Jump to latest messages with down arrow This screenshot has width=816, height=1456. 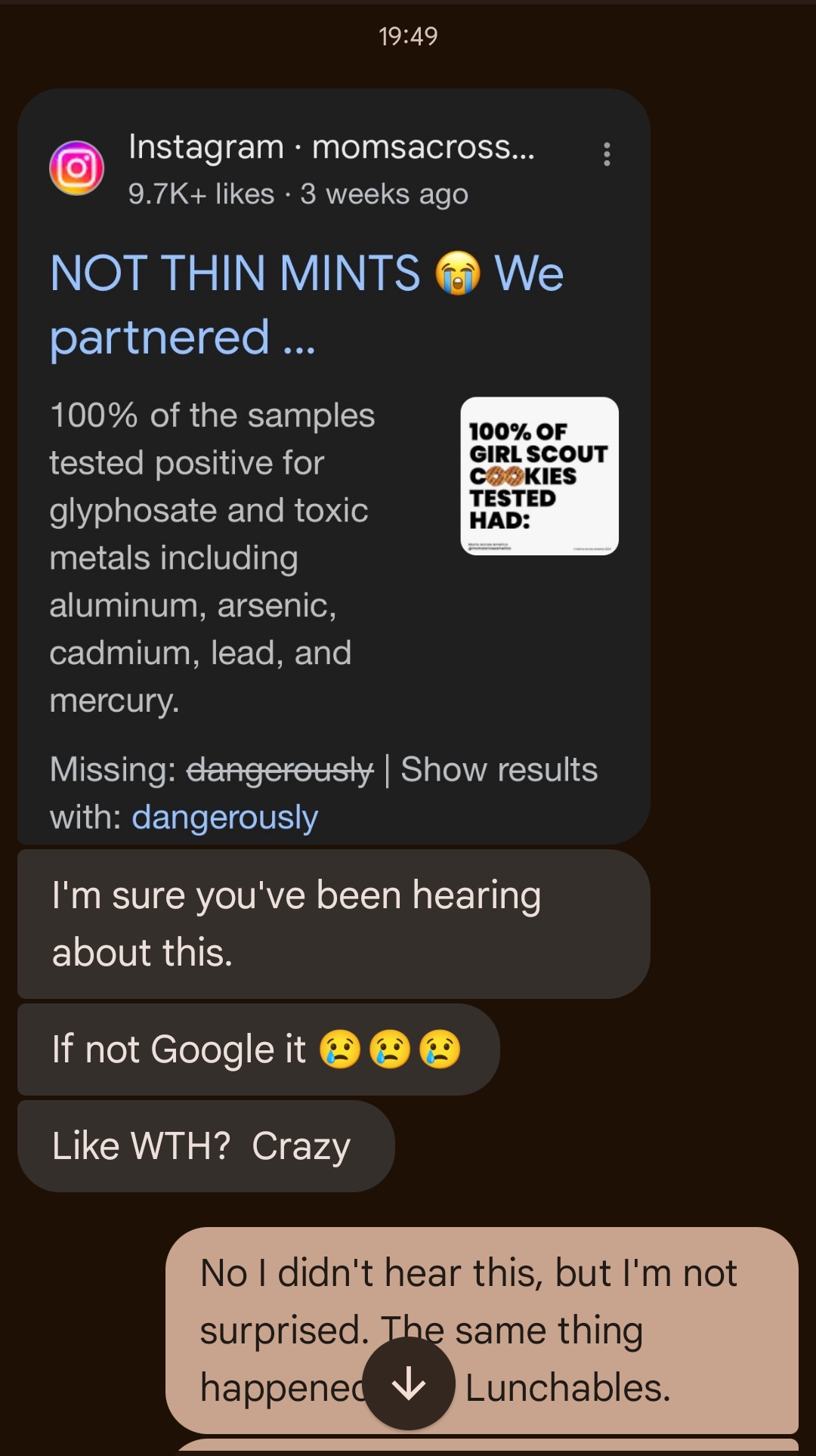pos(409,1383)
